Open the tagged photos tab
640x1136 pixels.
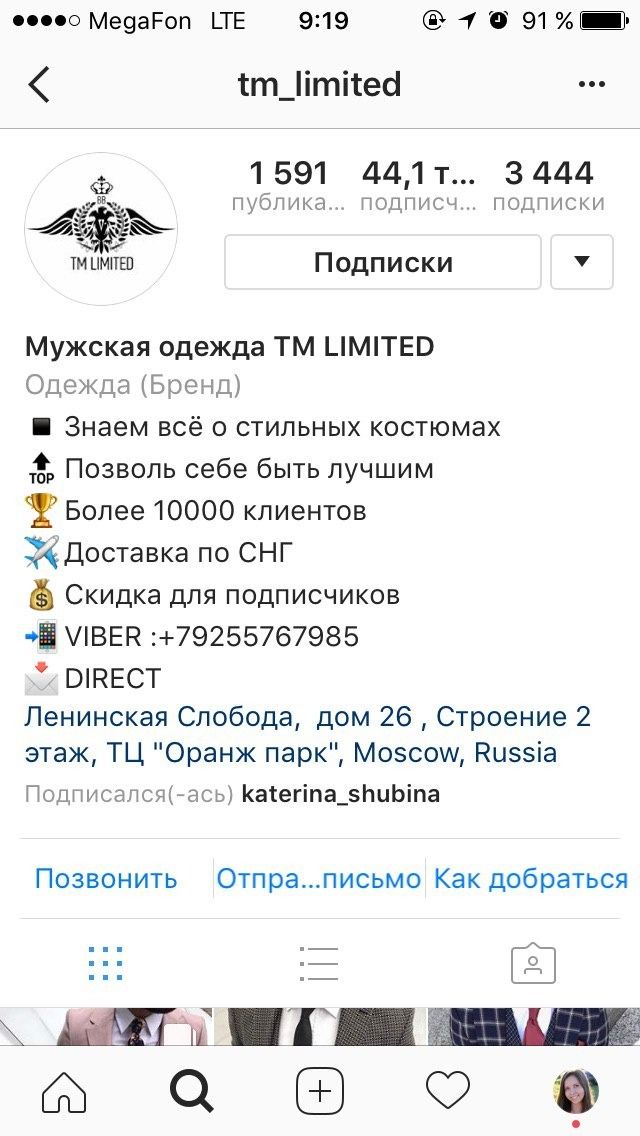pyautogui.click(x=533, y=963)
